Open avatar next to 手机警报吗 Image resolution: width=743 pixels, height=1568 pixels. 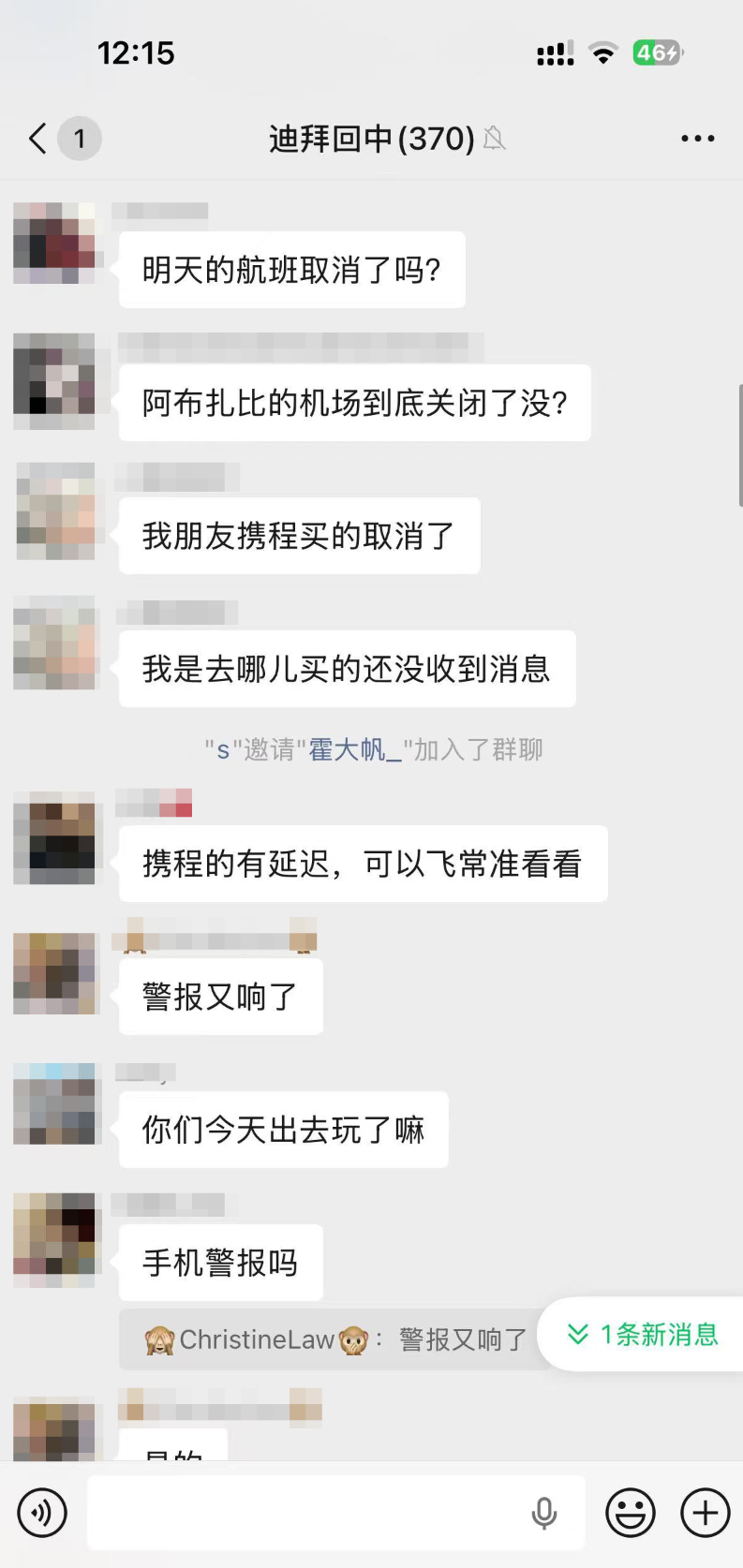[54, 1238]
